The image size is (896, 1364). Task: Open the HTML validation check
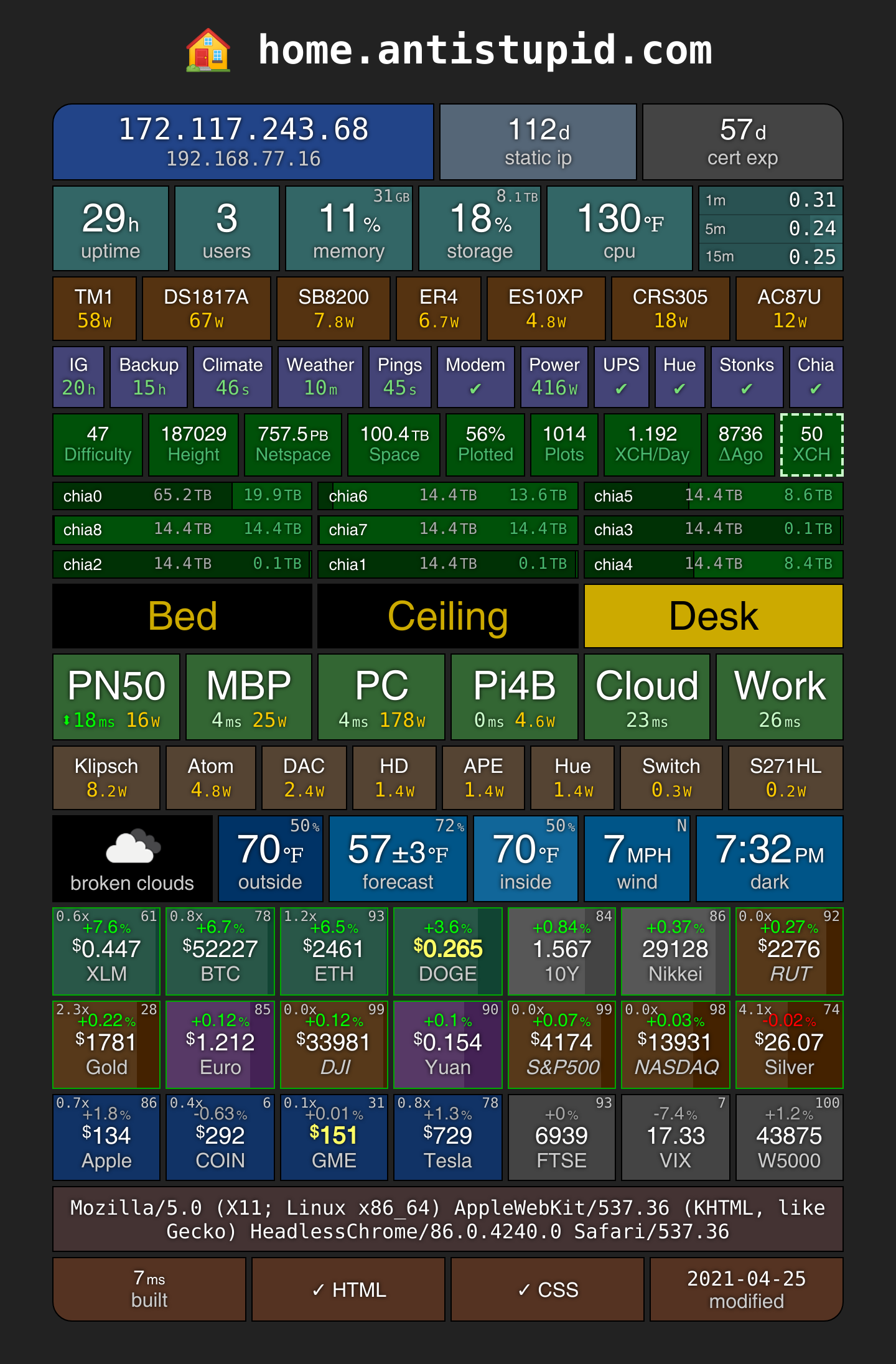point(348,1289)
